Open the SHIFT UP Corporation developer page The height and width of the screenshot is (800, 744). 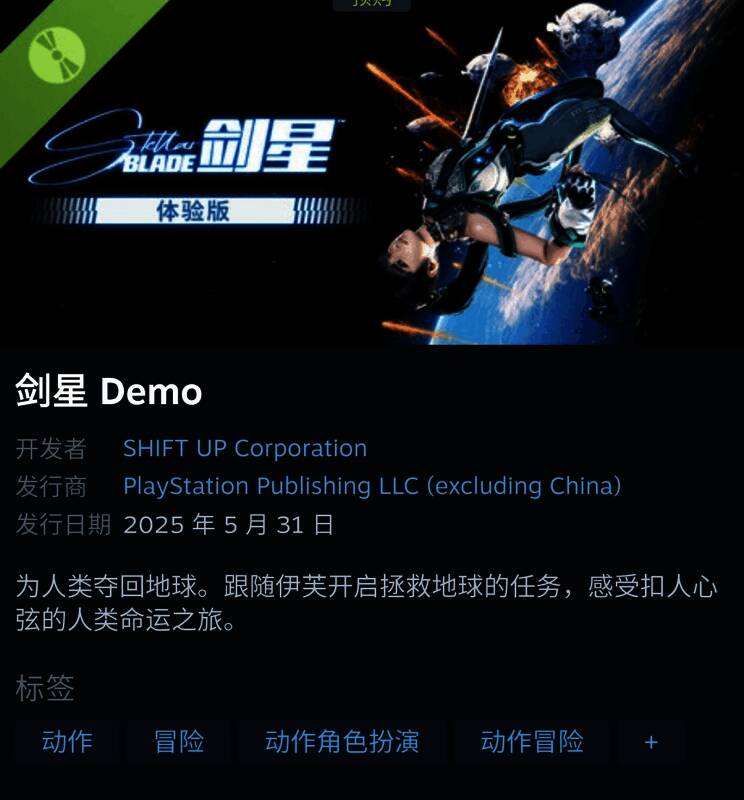coord(243,449)
